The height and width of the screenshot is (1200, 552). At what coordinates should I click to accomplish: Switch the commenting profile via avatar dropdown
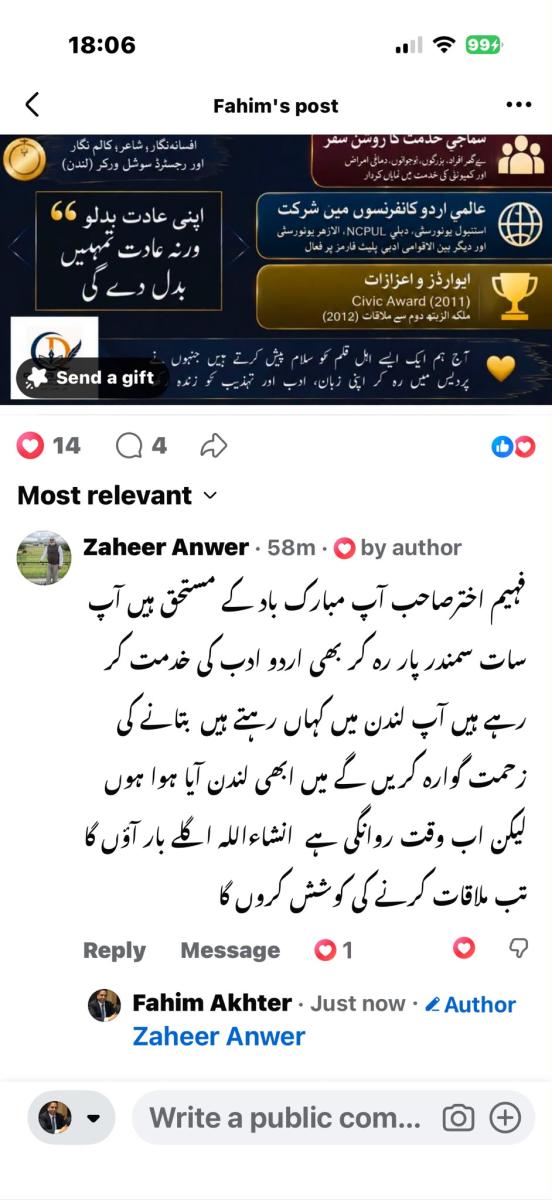[71, 1118]
